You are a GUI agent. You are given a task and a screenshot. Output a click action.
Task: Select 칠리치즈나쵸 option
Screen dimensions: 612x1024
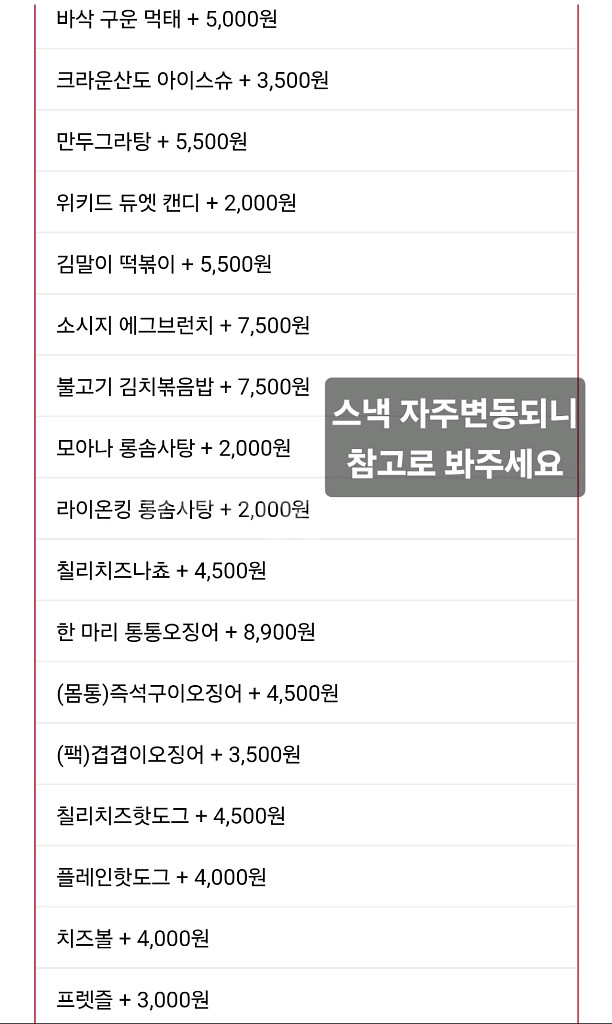tap(162, 571)
